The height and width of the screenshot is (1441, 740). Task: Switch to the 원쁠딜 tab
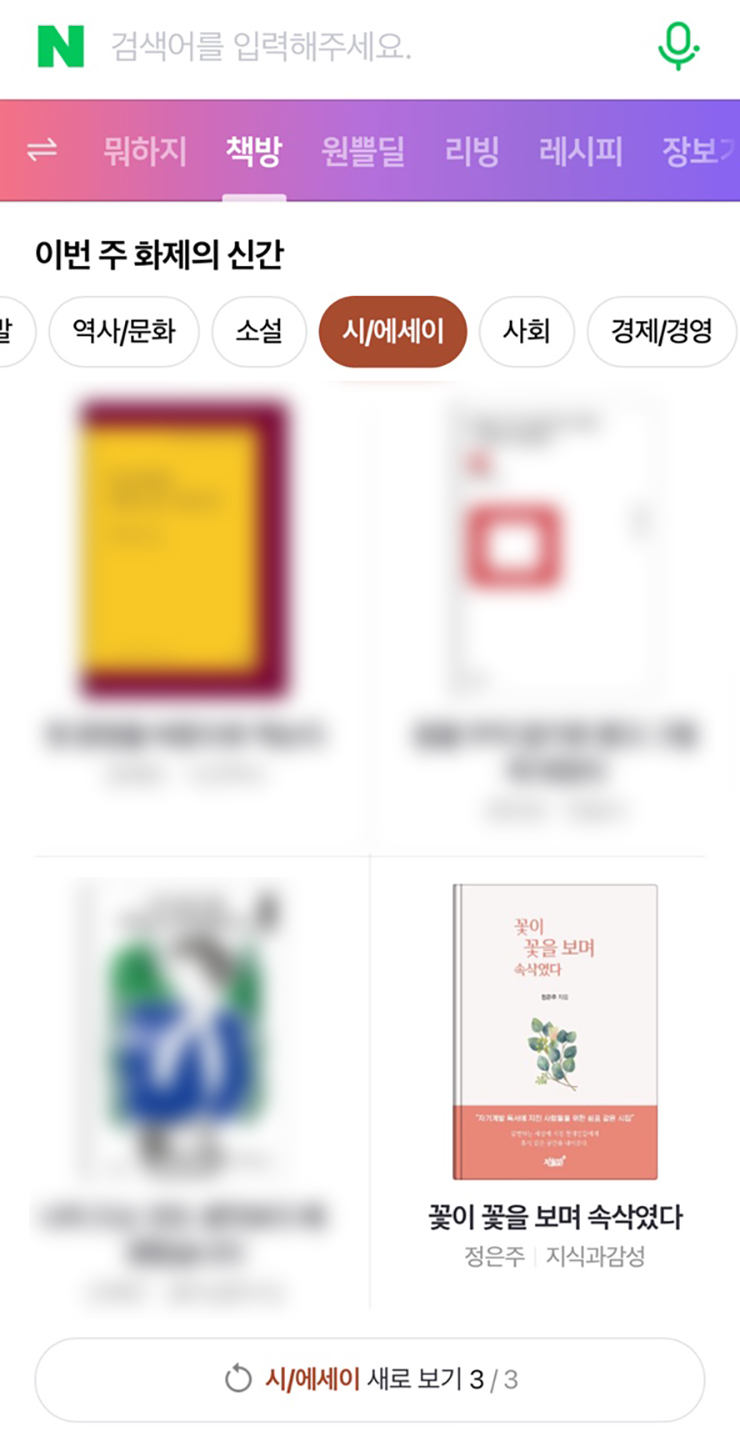[362, 152]
